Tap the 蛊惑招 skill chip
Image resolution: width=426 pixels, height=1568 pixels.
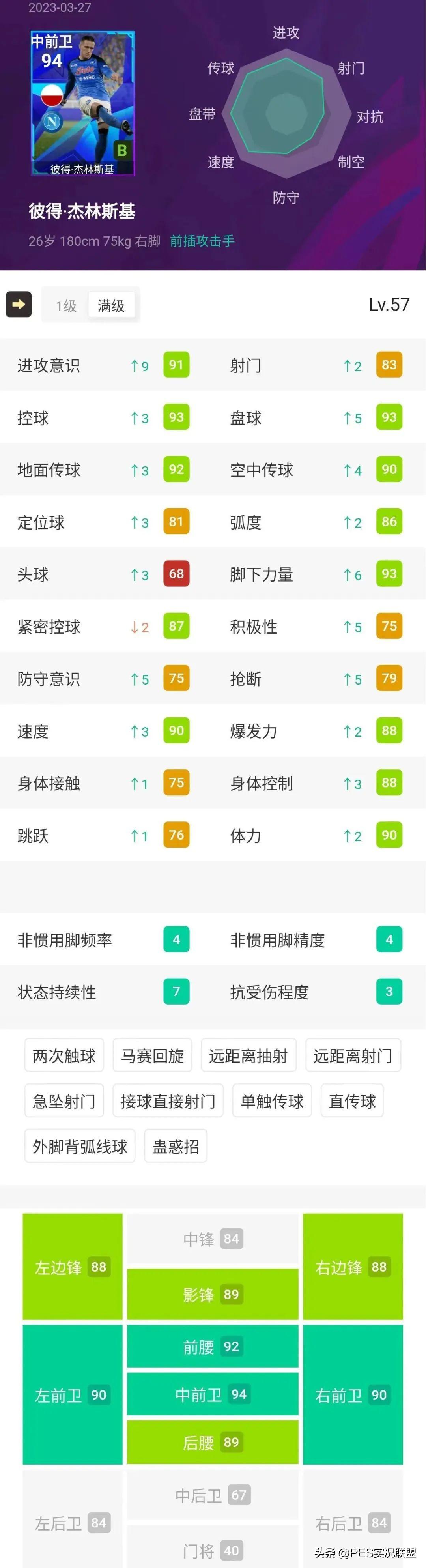(175, 1146)
